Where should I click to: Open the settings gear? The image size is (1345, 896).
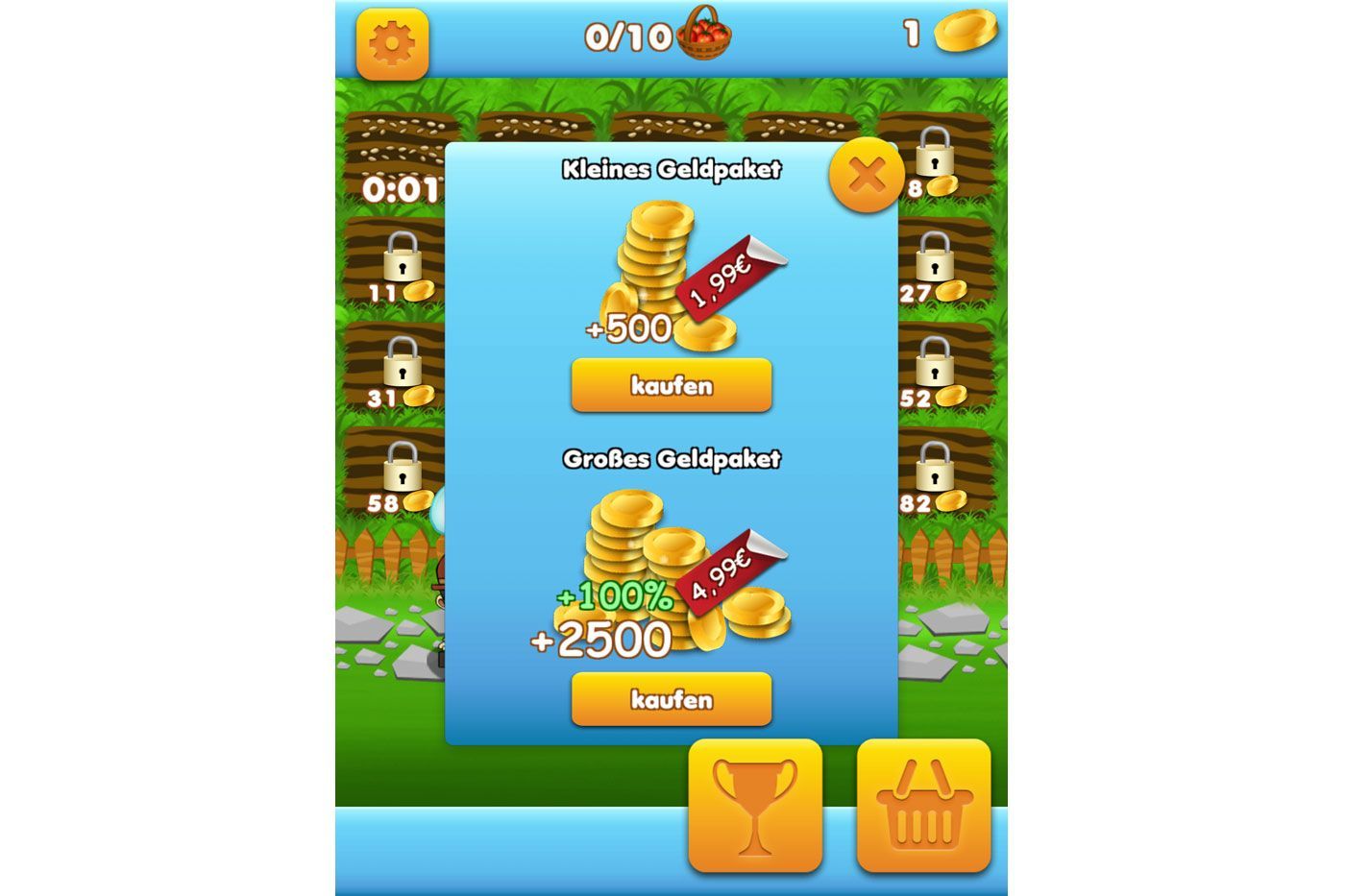click(x=392, y=44)
